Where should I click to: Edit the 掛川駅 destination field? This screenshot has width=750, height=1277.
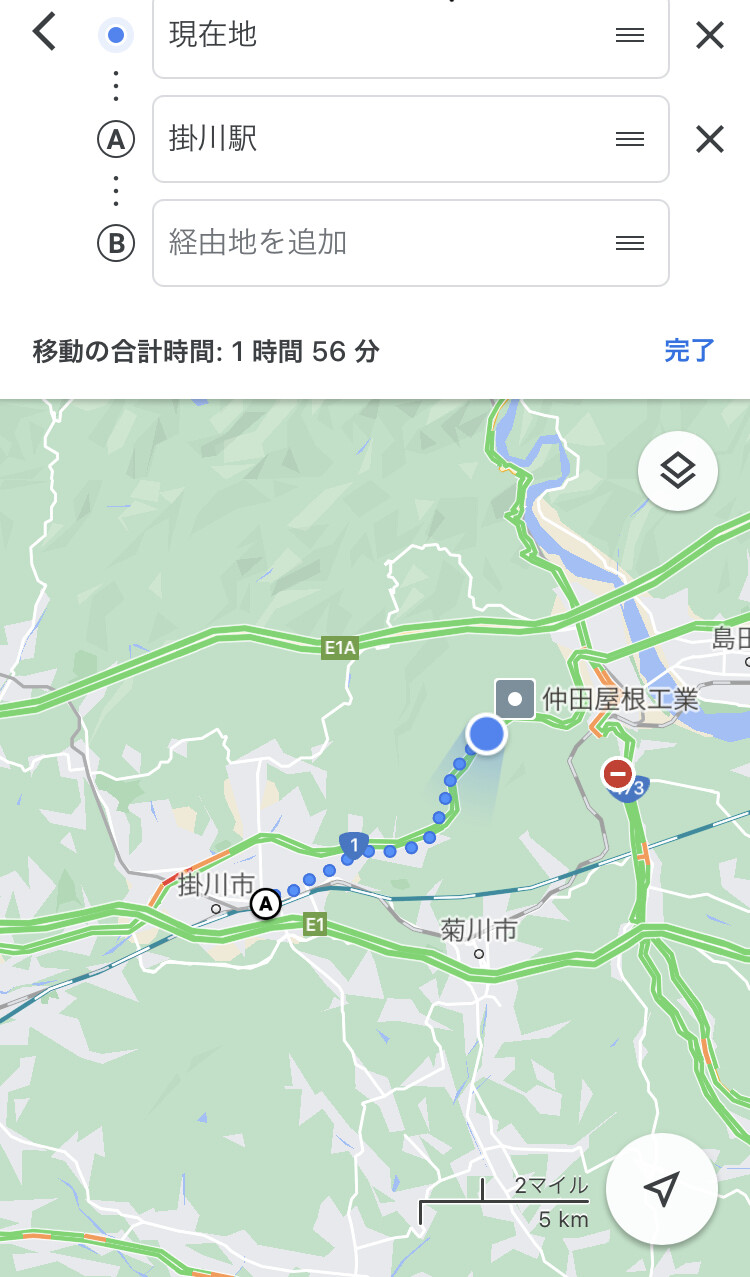(410, 139)
